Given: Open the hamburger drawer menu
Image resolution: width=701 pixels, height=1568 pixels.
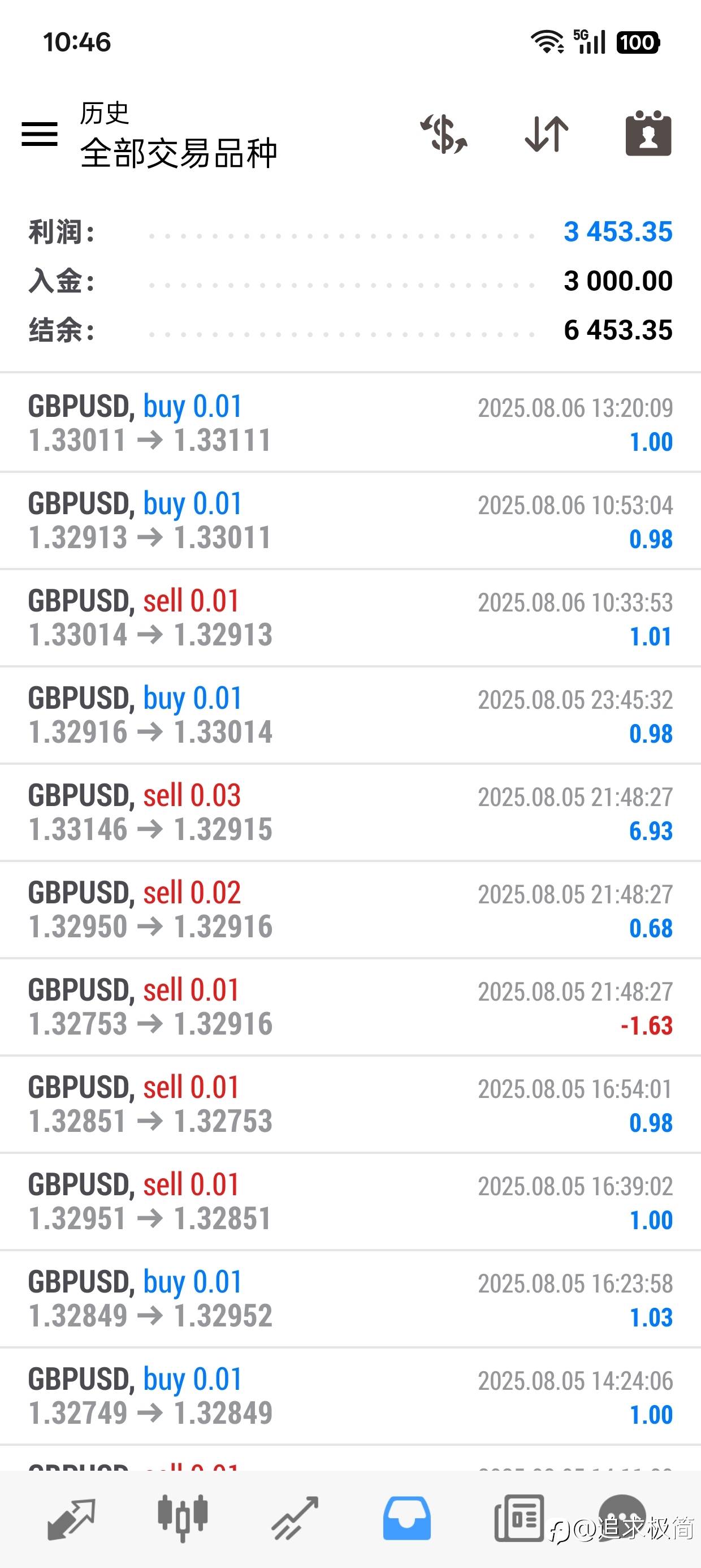Looking at the screenshot, I should [40, 133].
